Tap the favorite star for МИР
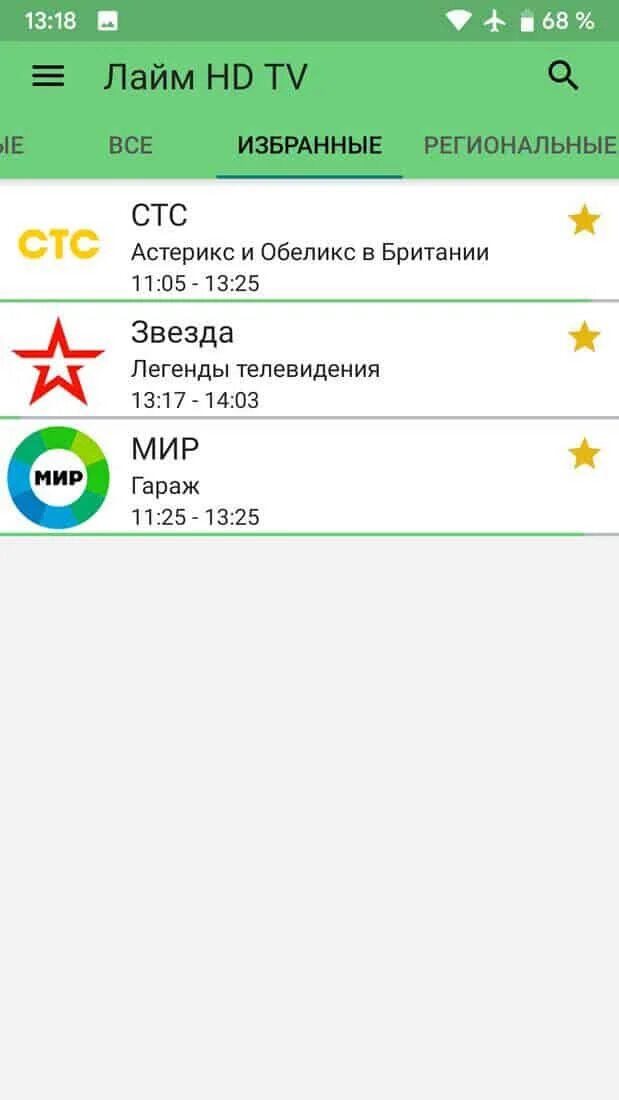Viewport: 619px width, 1100px height. pos(584,455)
